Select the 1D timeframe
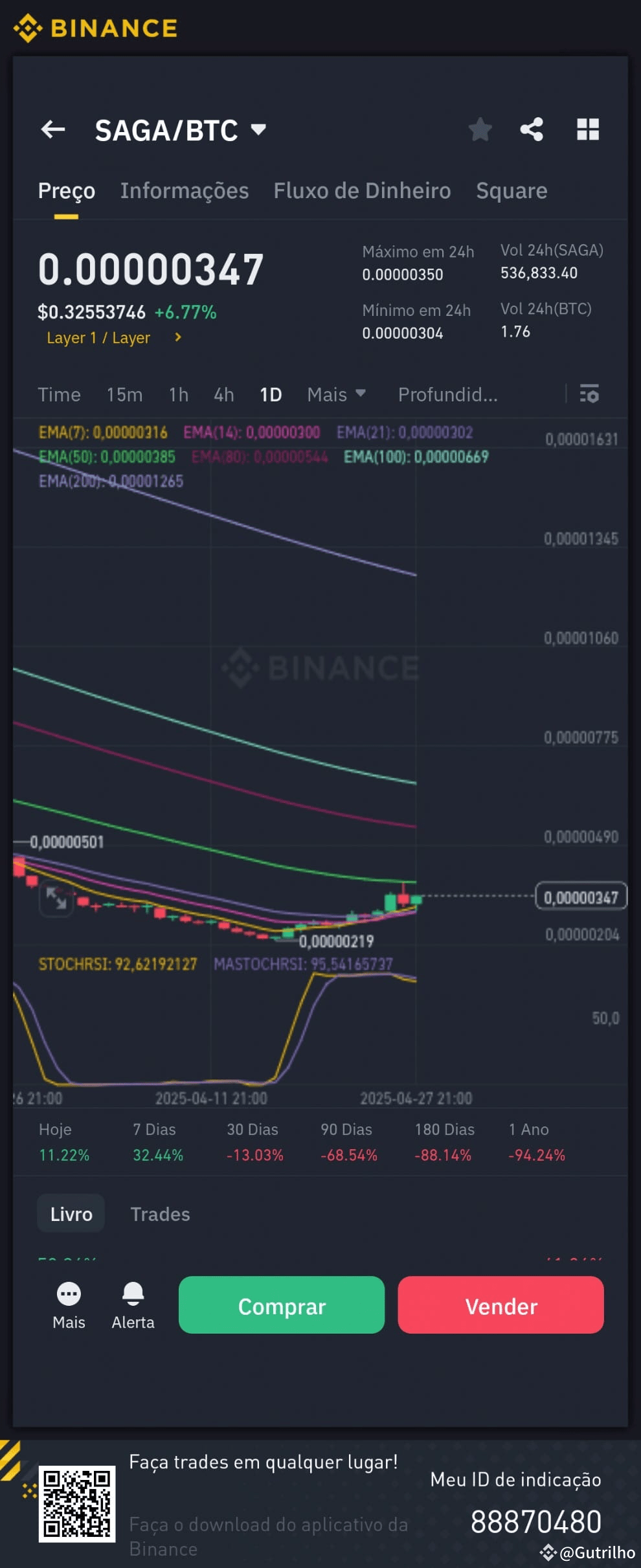The width and height of the screenshot is (641, 1568). [x=271, y=394]
